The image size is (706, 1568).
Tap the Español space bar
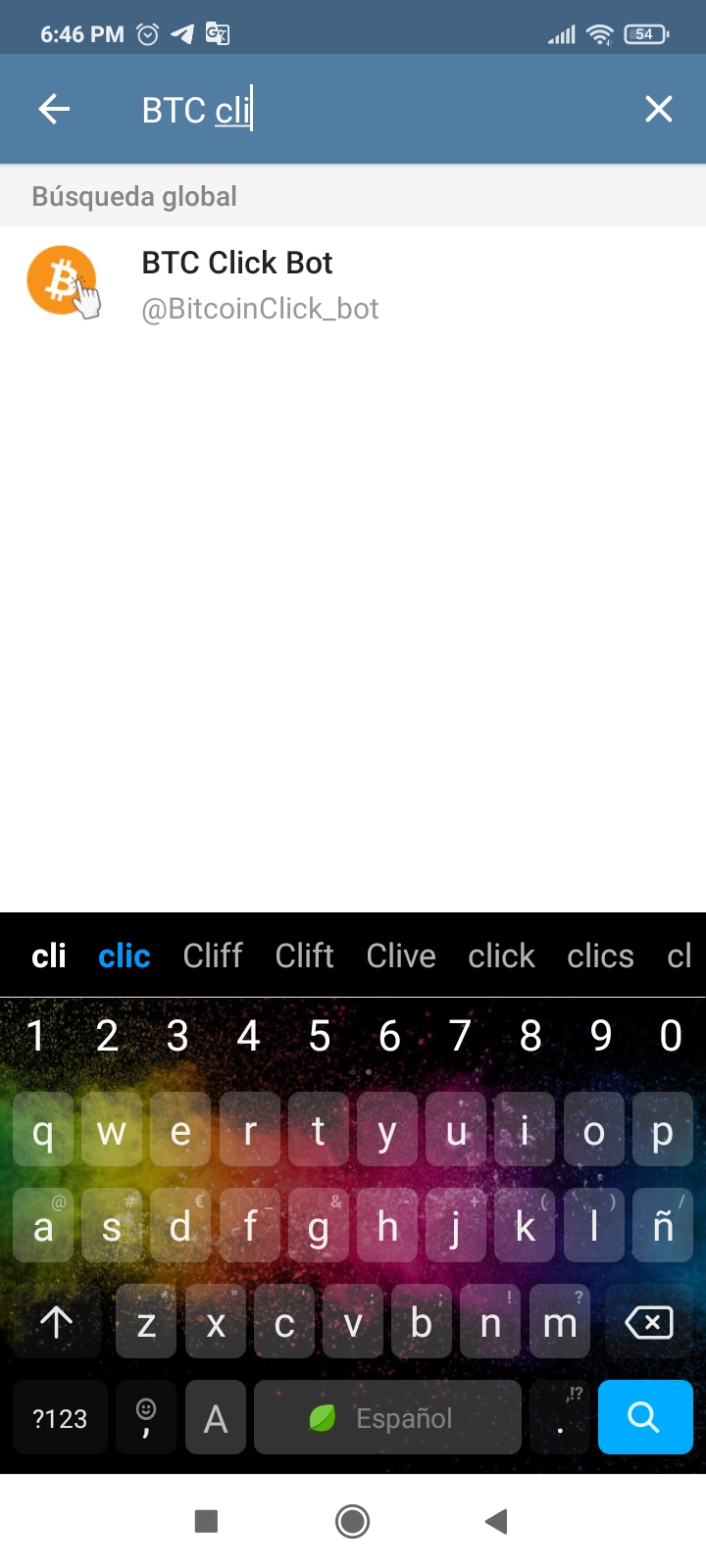pos(387,1418)
